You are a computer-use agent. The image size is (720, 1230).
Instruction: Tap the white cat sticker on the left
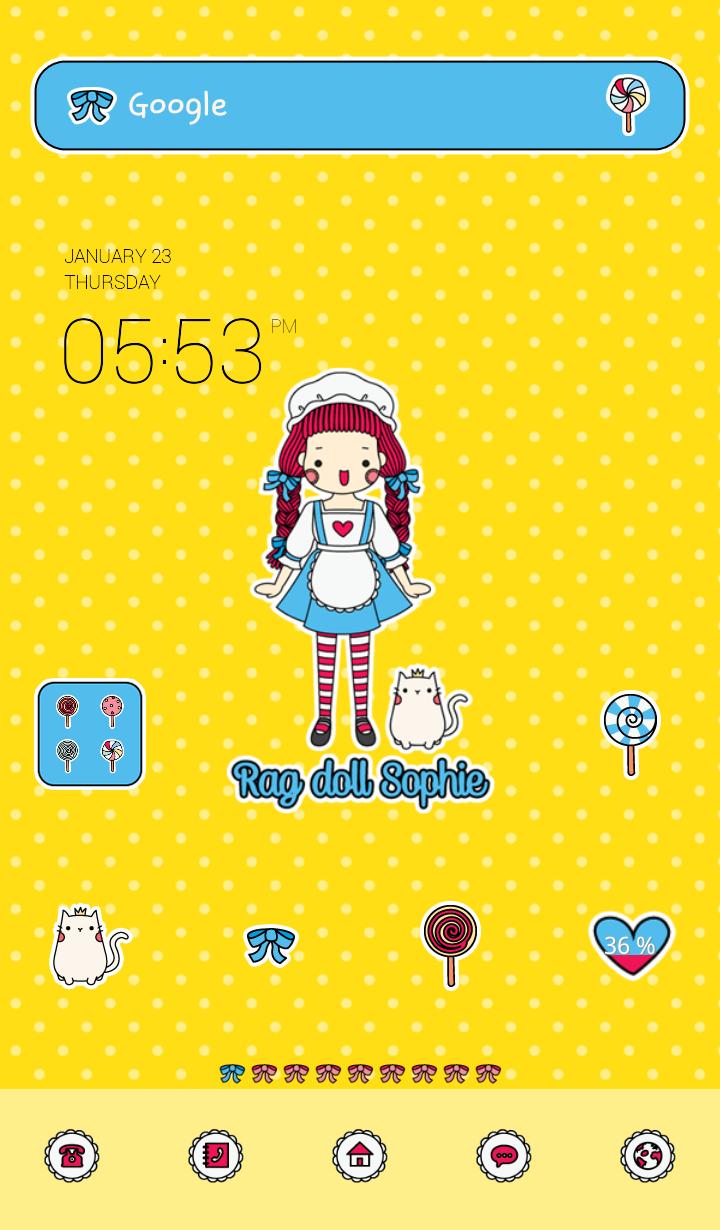80,947
